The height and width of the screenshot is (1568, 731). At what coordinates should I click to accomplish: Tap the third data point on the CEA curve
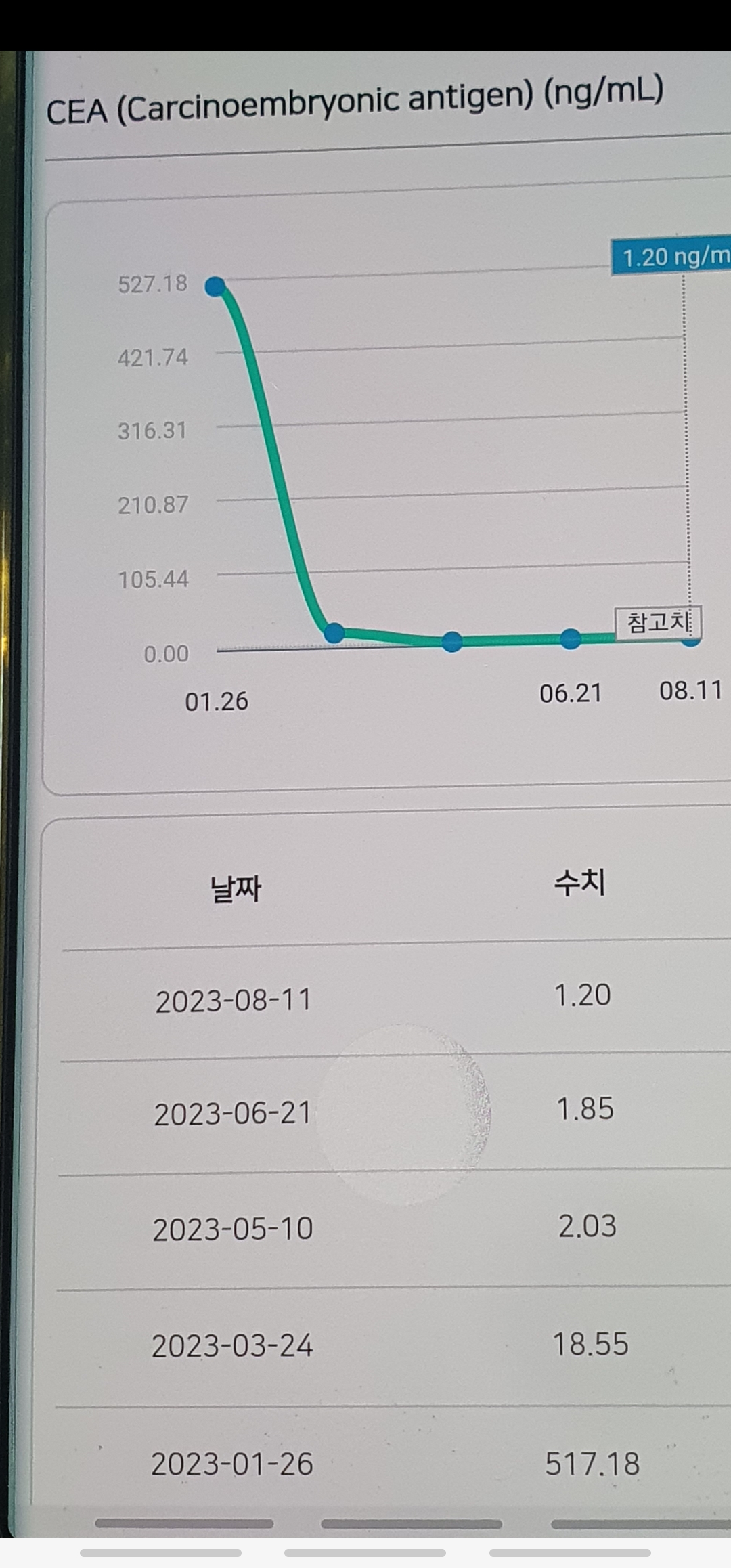pos(452,641)
